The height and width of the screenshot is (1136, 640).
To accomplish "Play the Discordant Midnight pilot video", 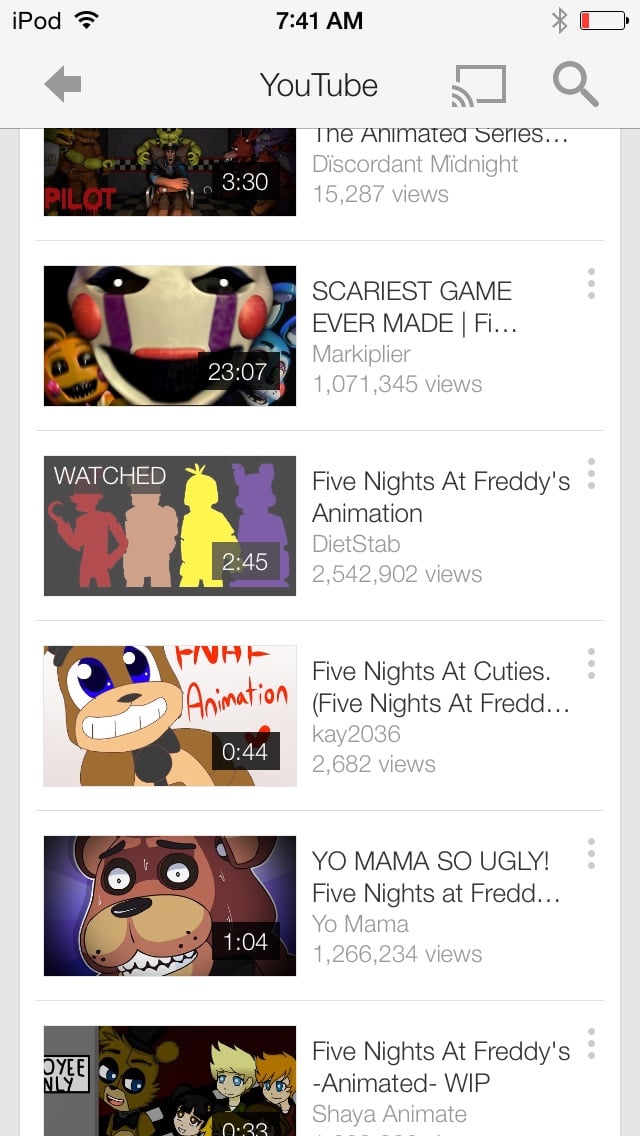I will 170,172.
